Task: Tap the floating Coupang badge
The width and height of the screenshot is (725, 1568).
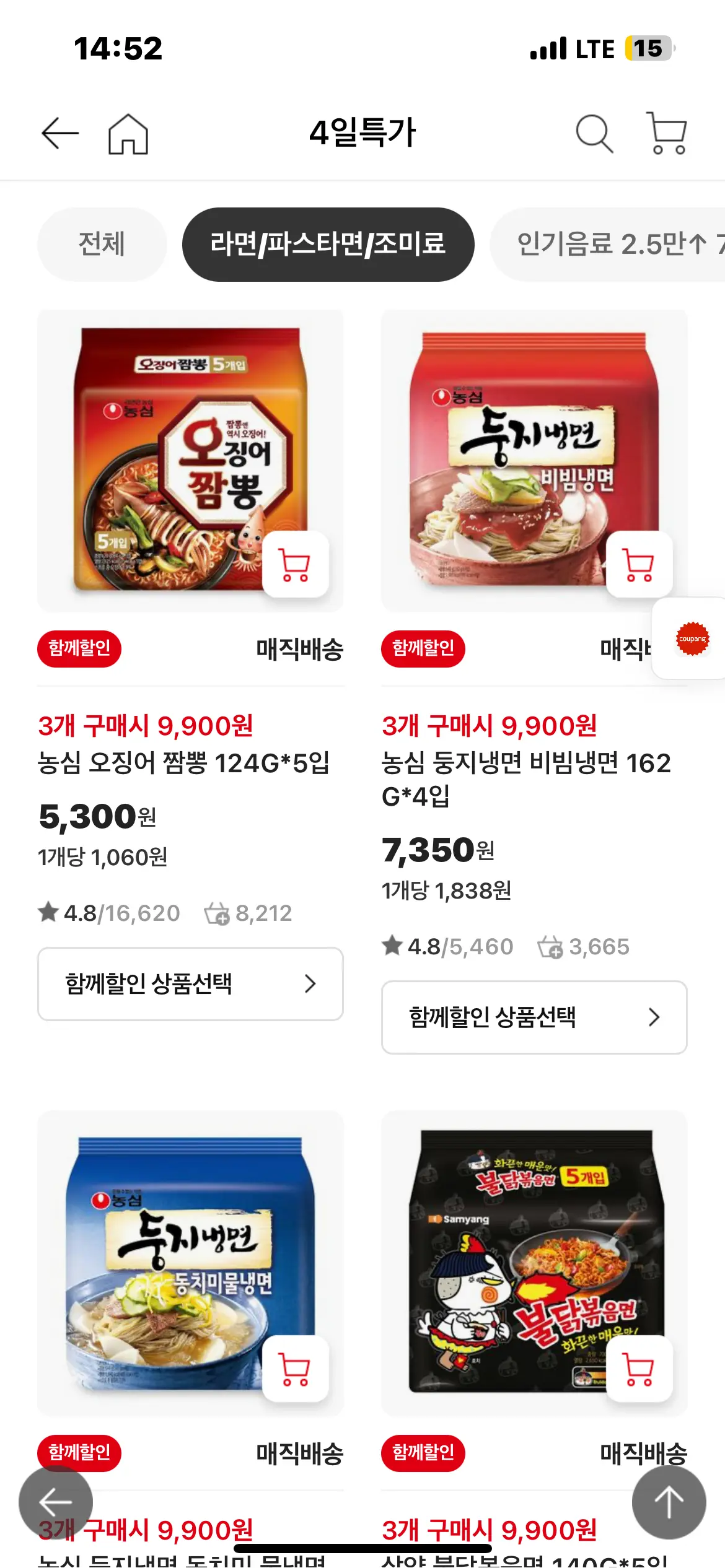Action: [x=692, y=638]
